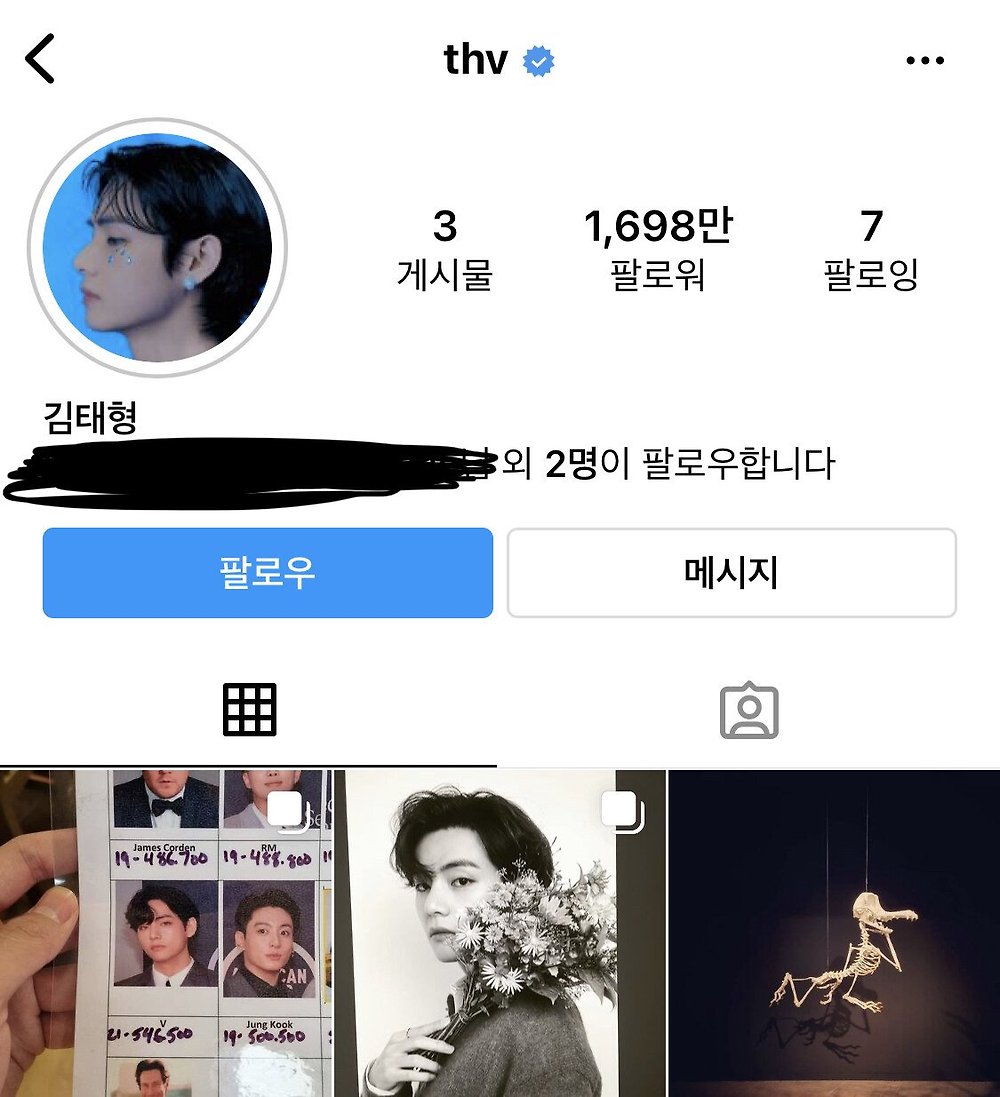The height and width of the screenshot is (1097, 1000).
Task: Open the three-dot overflow menu
Action: point(924,61)
